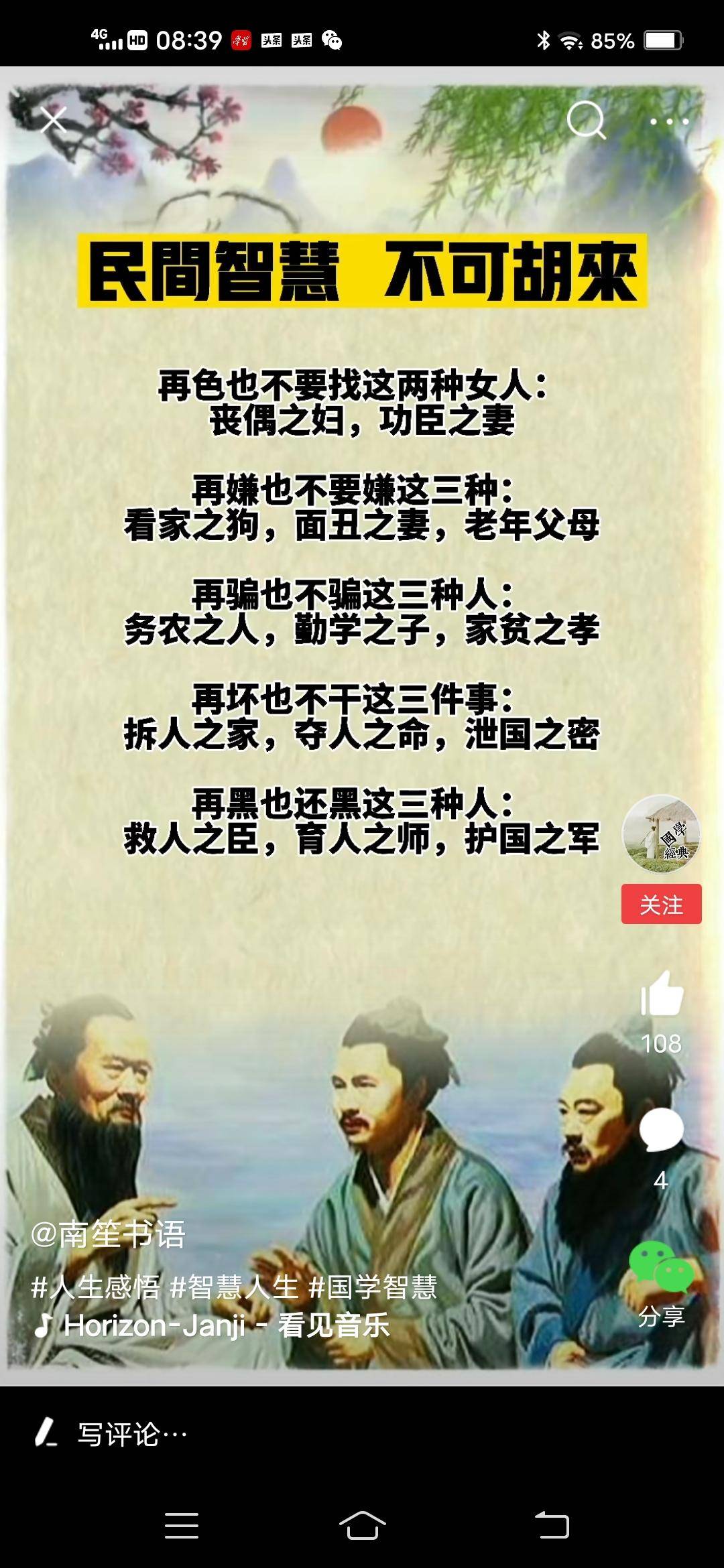Open the #国学智慧 hashtag
Viewport: 724px width, 1568px height.
pos(373,1287)
